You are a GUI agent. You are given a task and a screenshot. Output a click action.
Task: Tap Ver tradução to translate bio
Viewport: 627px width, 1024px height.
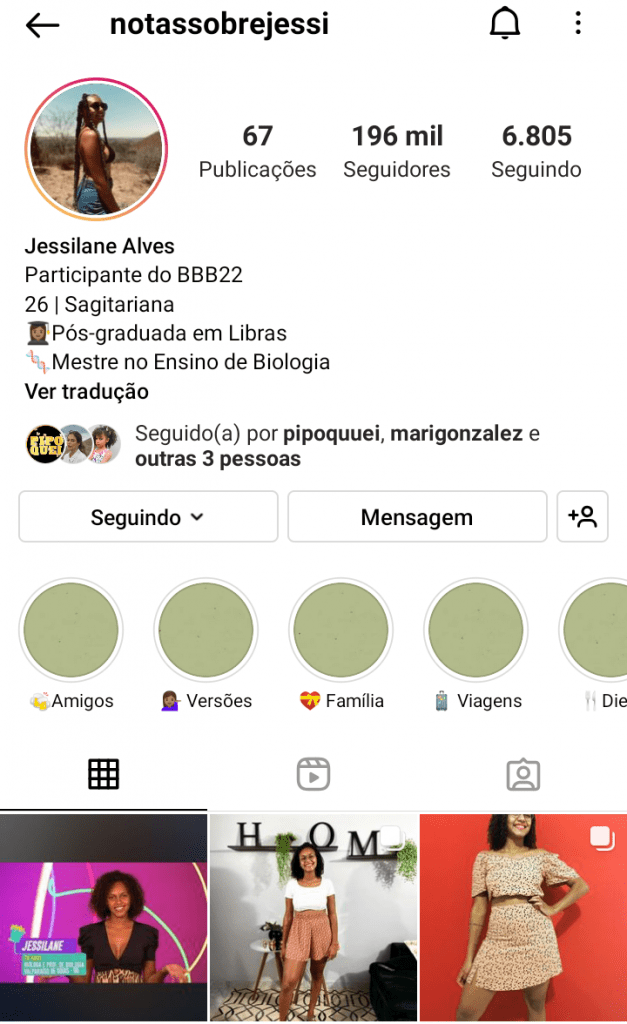(x=87, y=391)
